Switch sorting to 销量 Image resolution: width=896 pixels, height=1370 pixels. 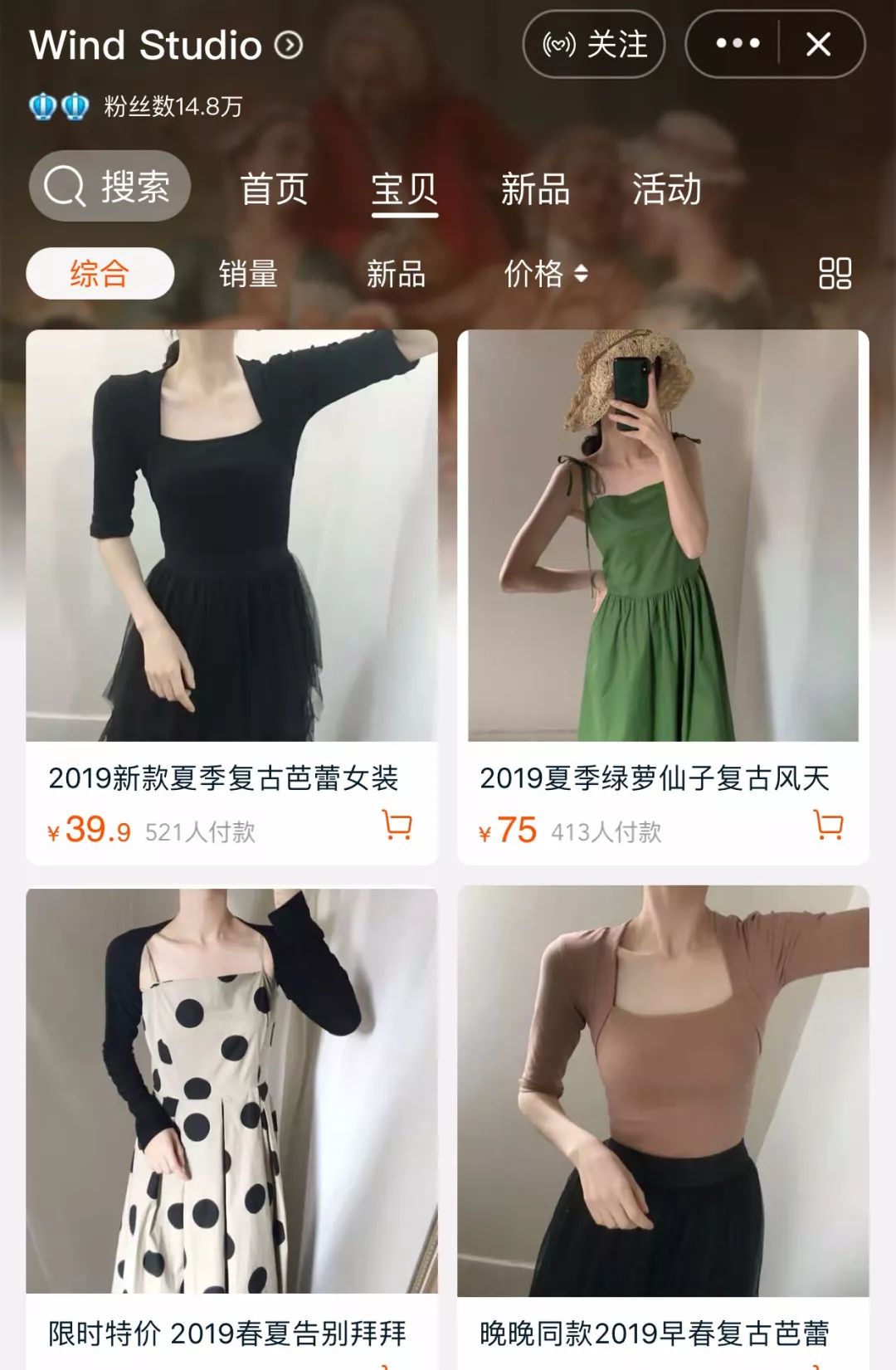[x=248, y=273]
